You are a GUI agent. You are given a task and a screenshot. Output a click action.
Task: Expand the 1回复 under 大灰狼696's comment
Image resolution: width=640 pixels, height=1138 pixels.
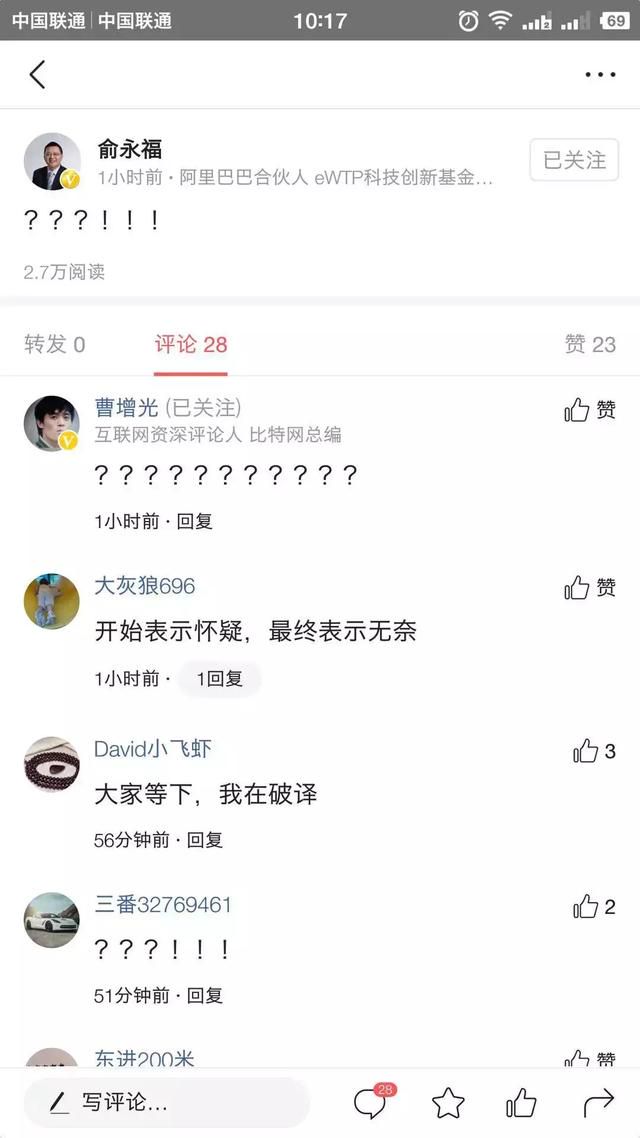point(219,679)
